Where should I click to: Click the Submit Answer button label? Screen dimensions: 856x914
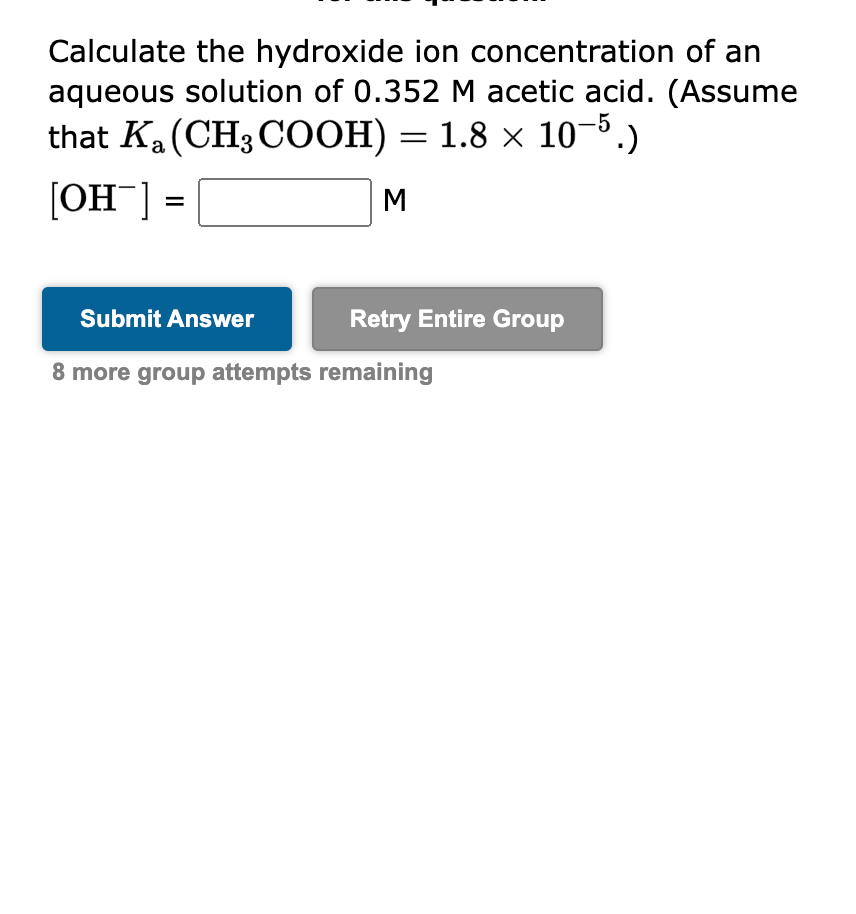click(166, 318)
